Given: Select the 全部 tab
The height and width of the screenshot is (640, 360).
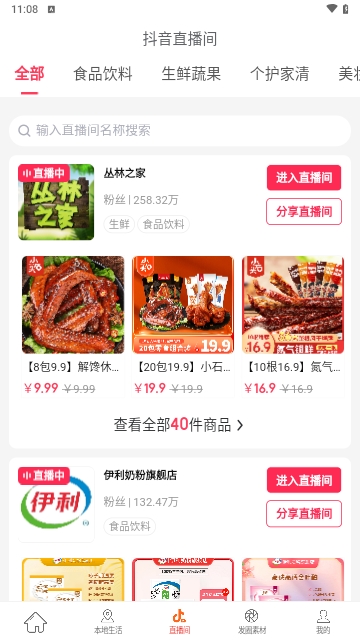Looking at the screenshot, I should click(x=29, y=74).
